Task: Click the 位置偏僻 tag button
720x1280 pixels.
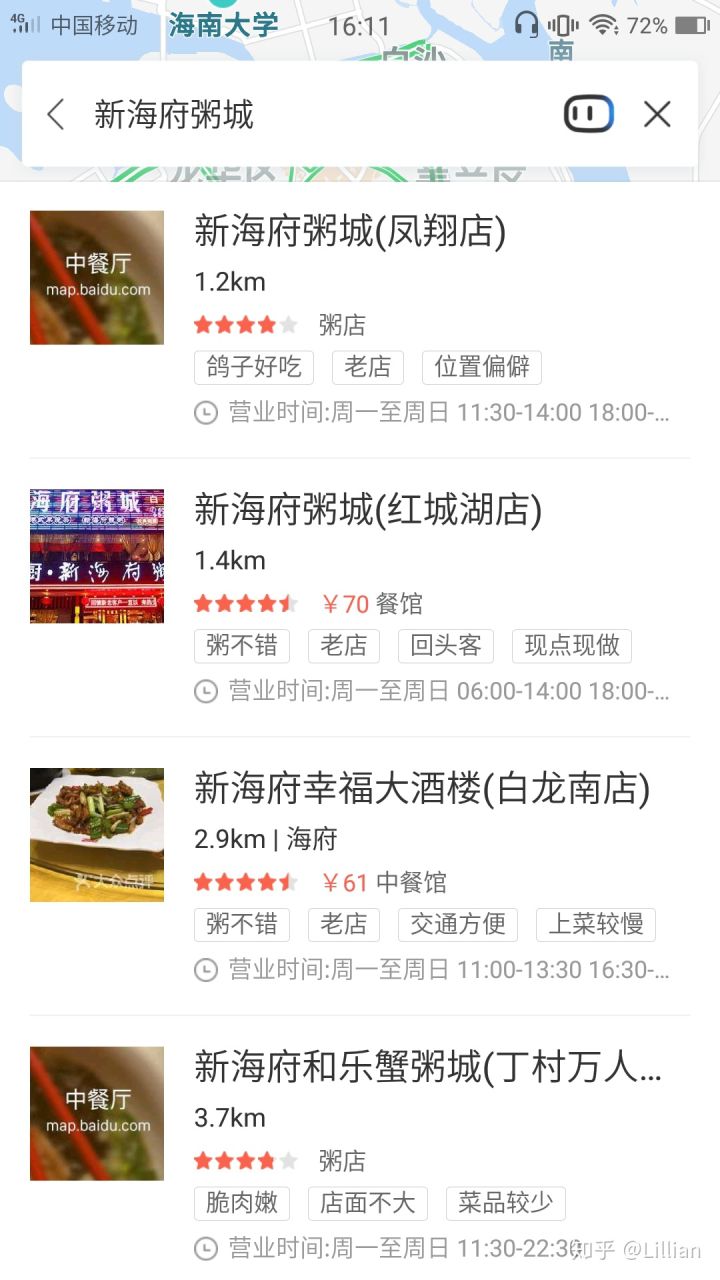Action: click(x=483, y=367)
